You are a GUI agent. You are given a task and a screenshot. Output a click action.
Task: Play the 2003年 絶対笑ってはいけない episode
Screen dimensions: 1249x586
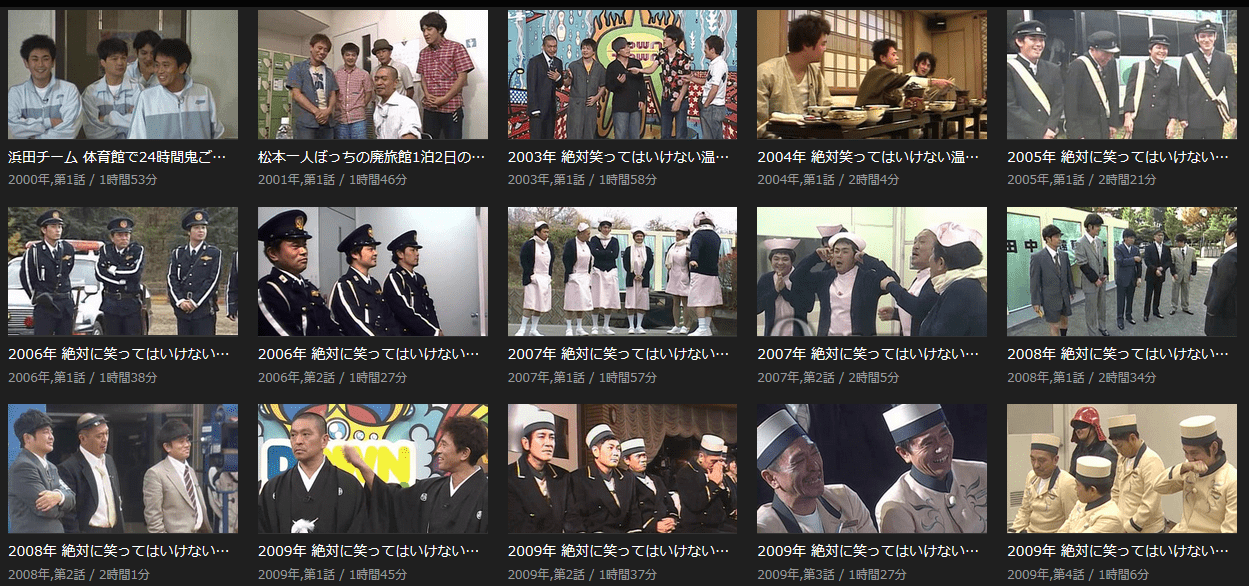(x=622, y=75)
